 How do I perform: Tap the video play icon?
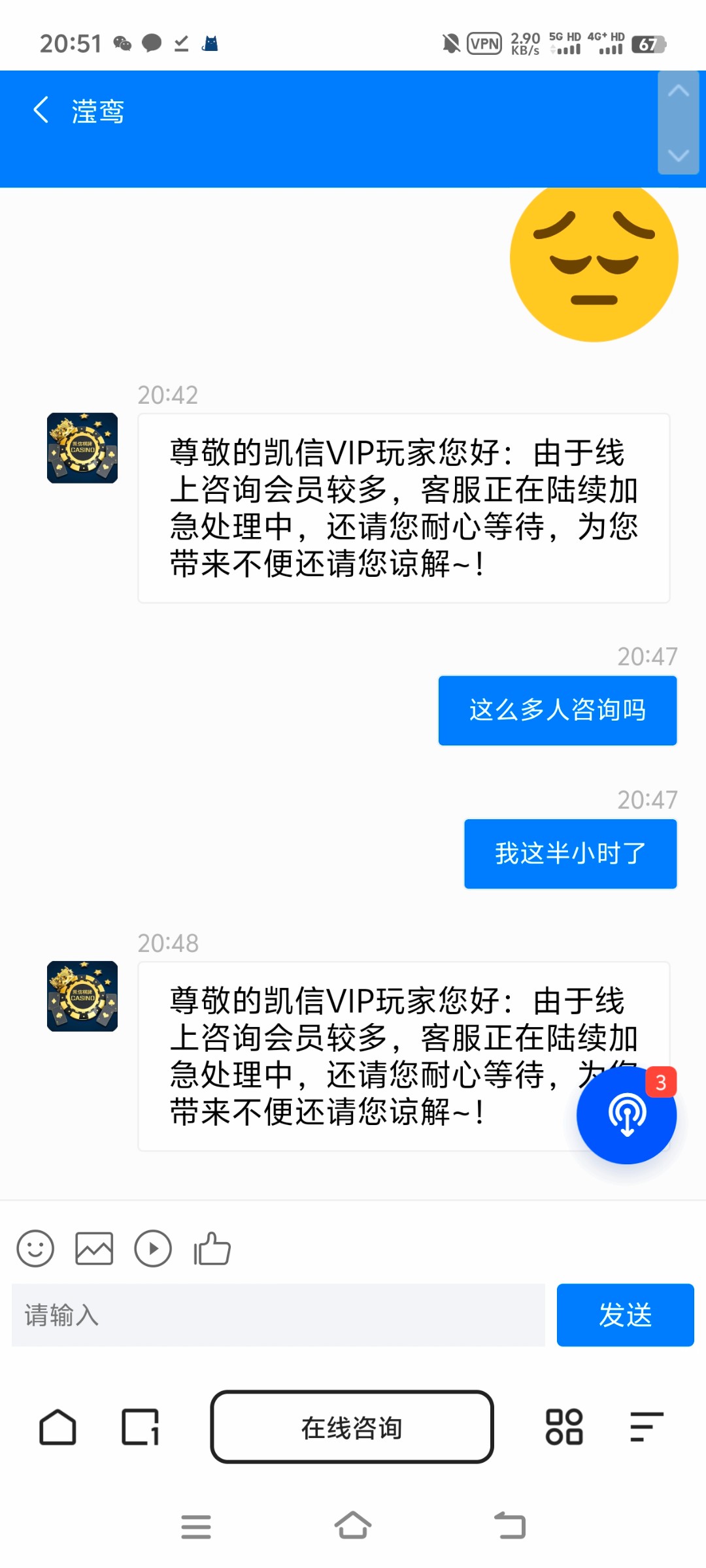[153, 1249]
